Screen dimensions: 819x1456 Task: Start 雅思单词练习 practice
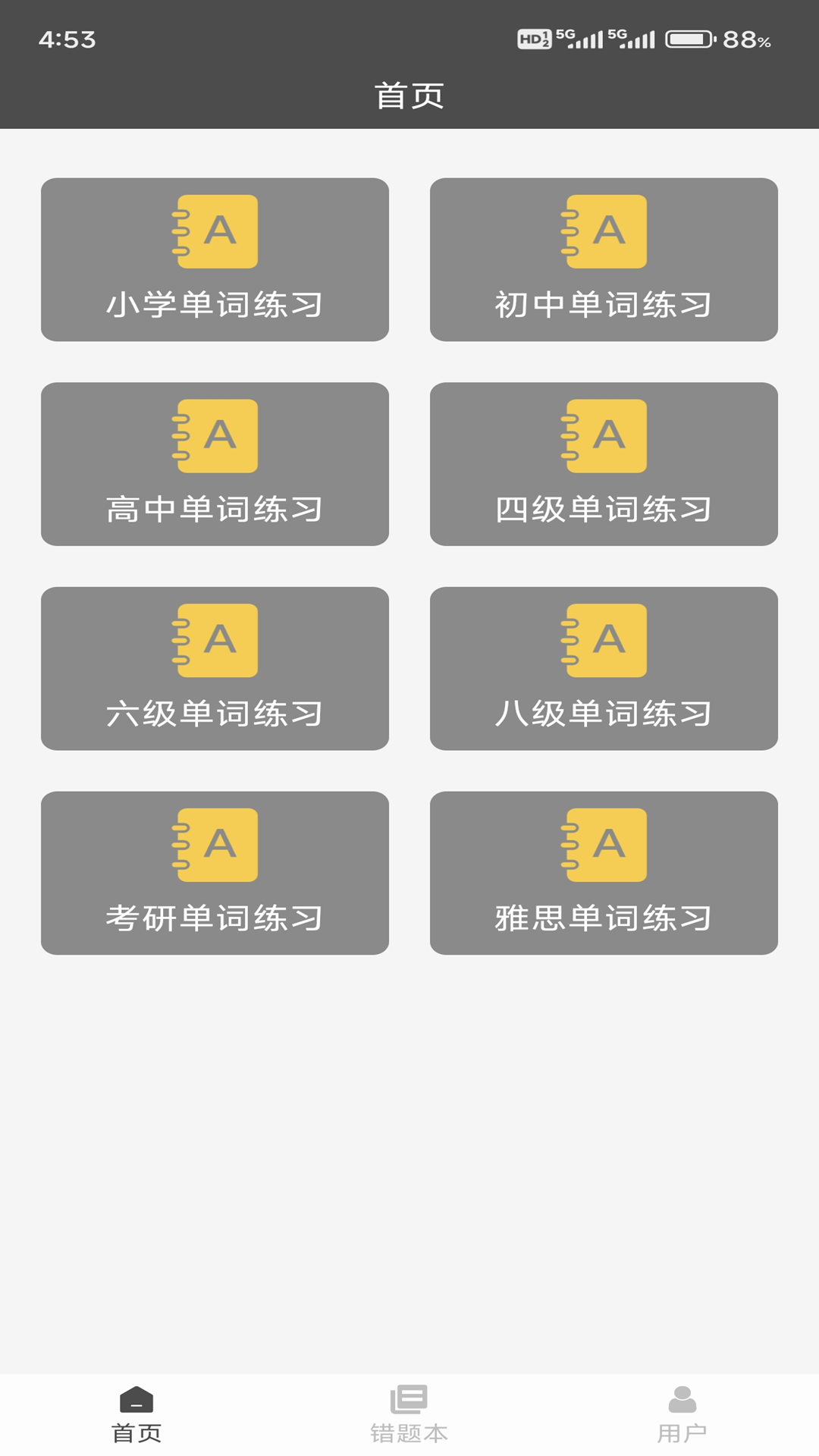coord(604,874)
